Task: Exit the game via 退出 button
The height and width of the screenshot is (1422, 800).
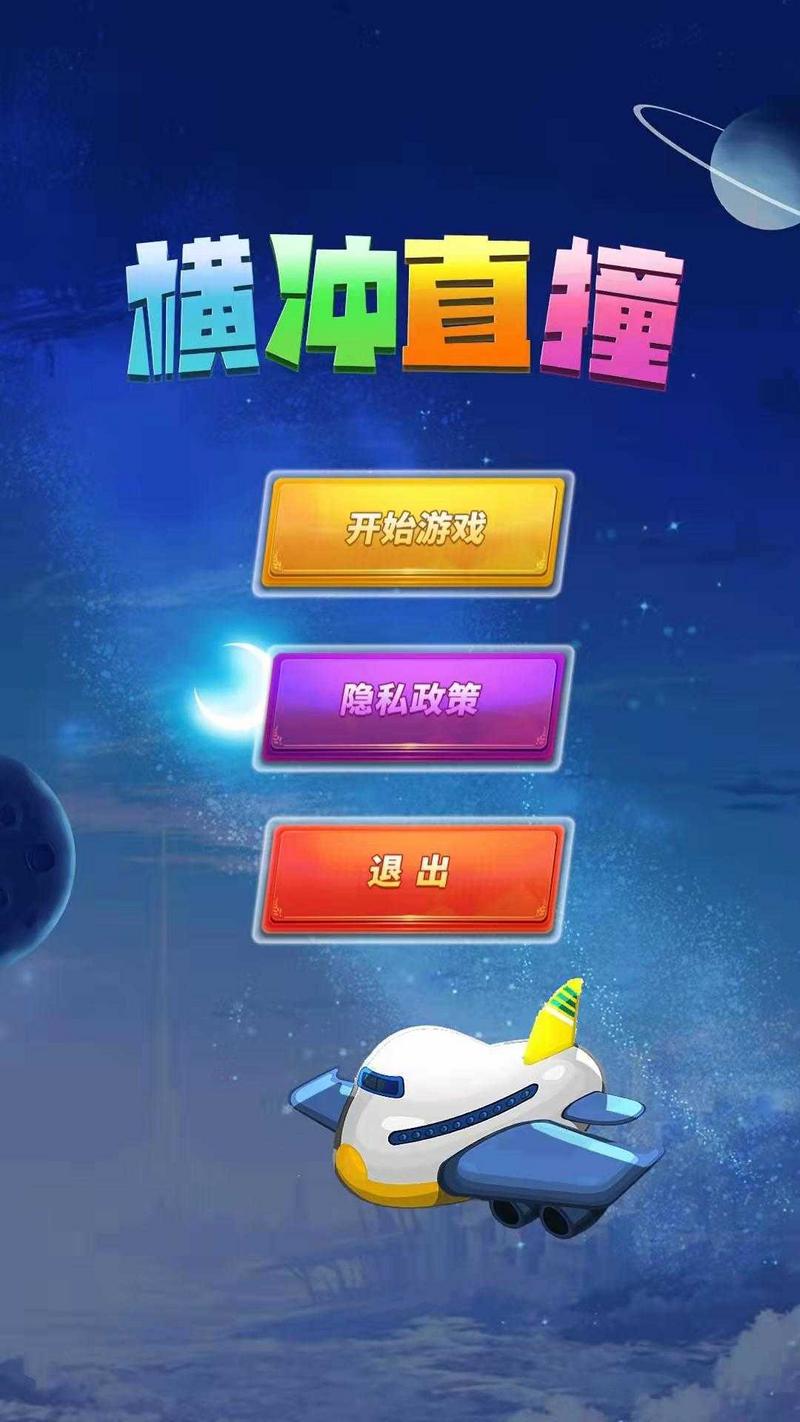Action: (x=414, y=873)
